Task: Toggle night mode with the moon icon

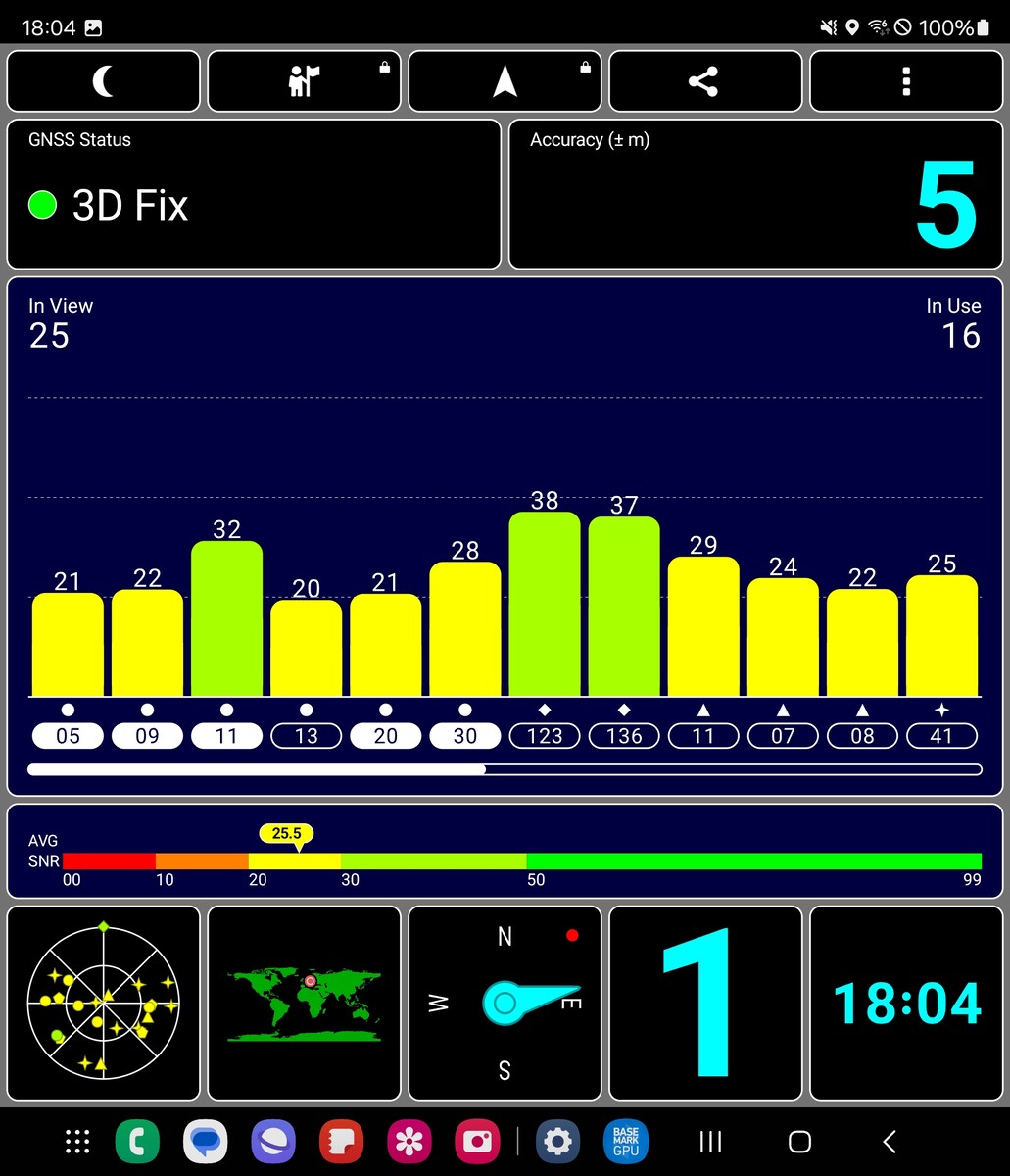Action: (103, 81)
